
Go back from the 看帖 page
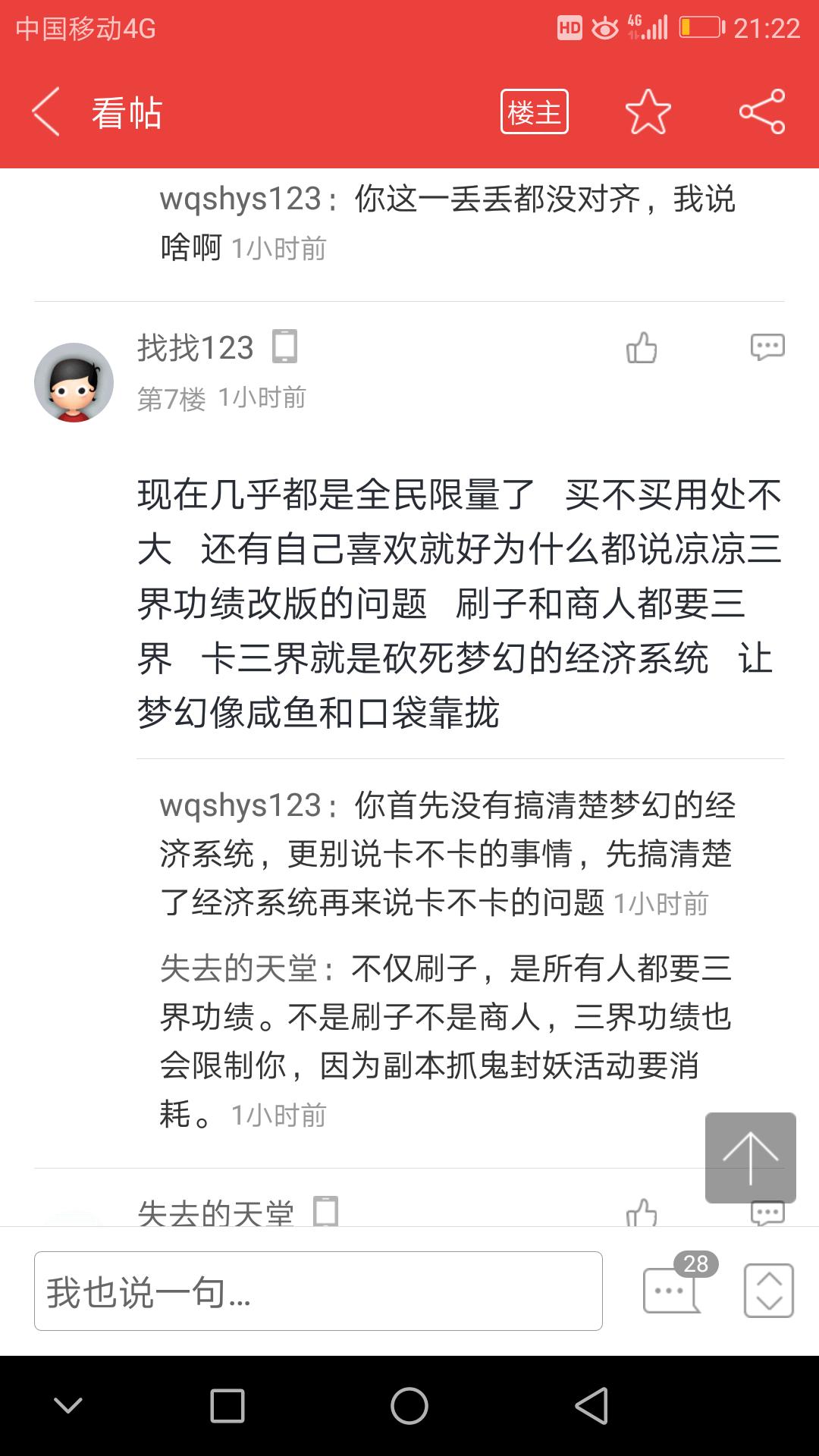[45, 112]
